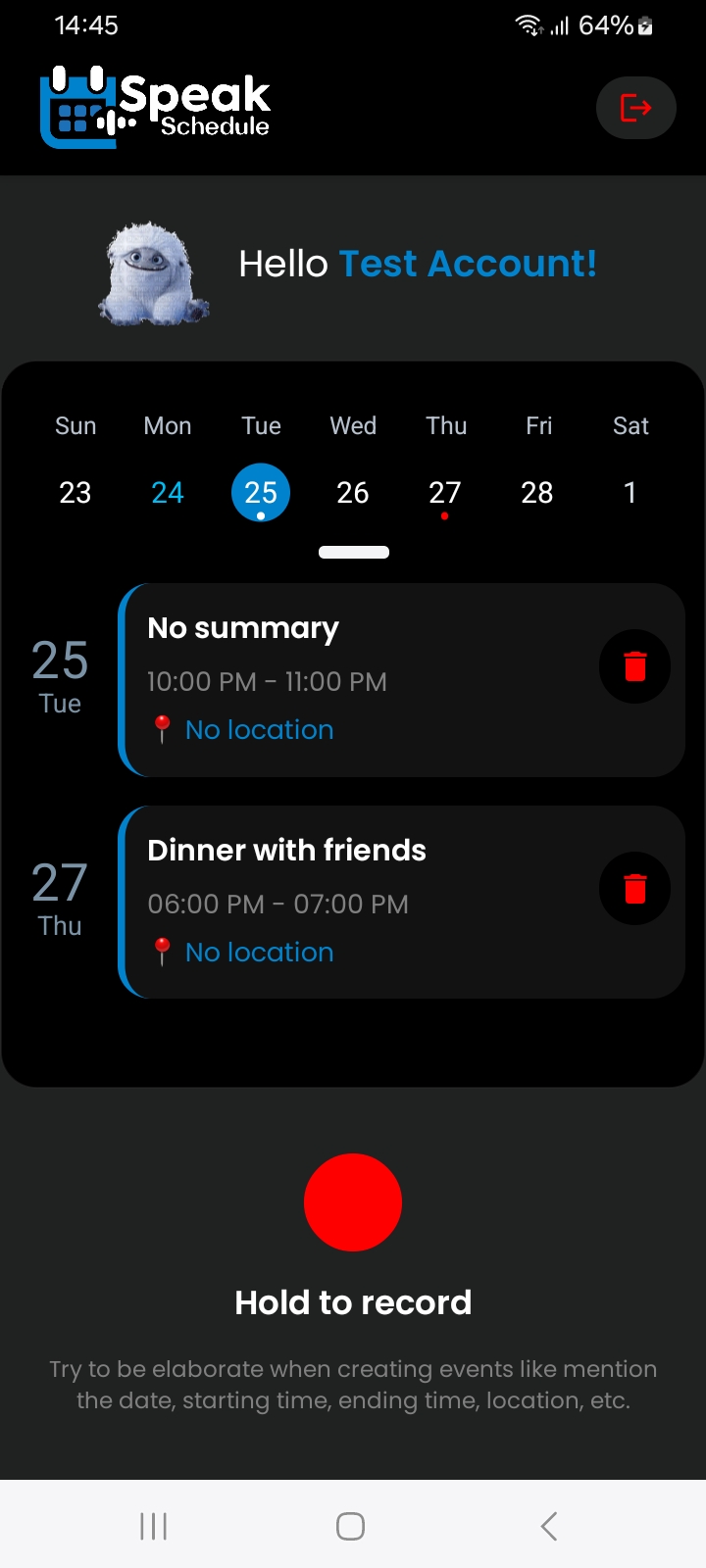
Task: Select Friday 28 in the week calendar
Action: click(x=537, y=492)
